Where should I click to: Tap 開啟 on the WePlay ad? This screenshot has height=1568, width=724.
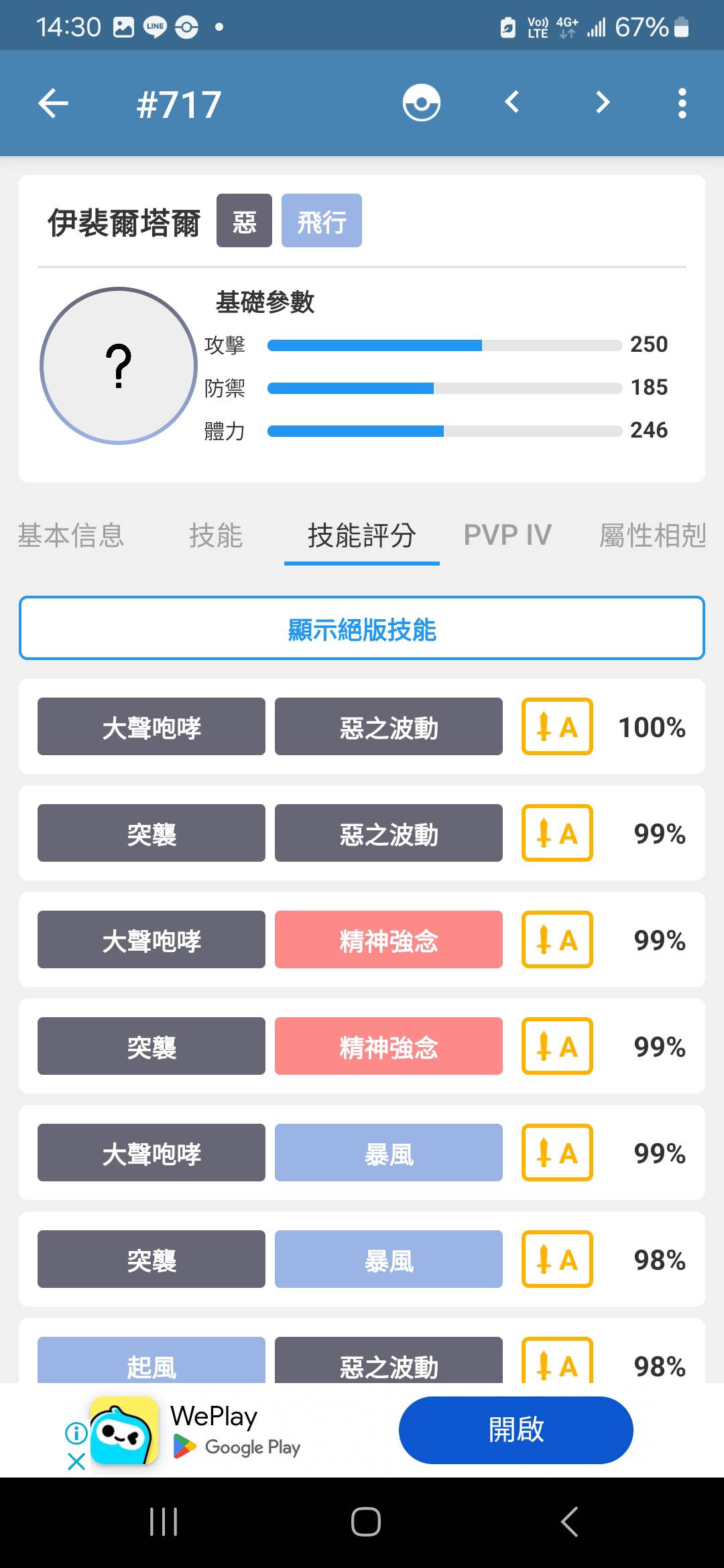[516, 1430]
